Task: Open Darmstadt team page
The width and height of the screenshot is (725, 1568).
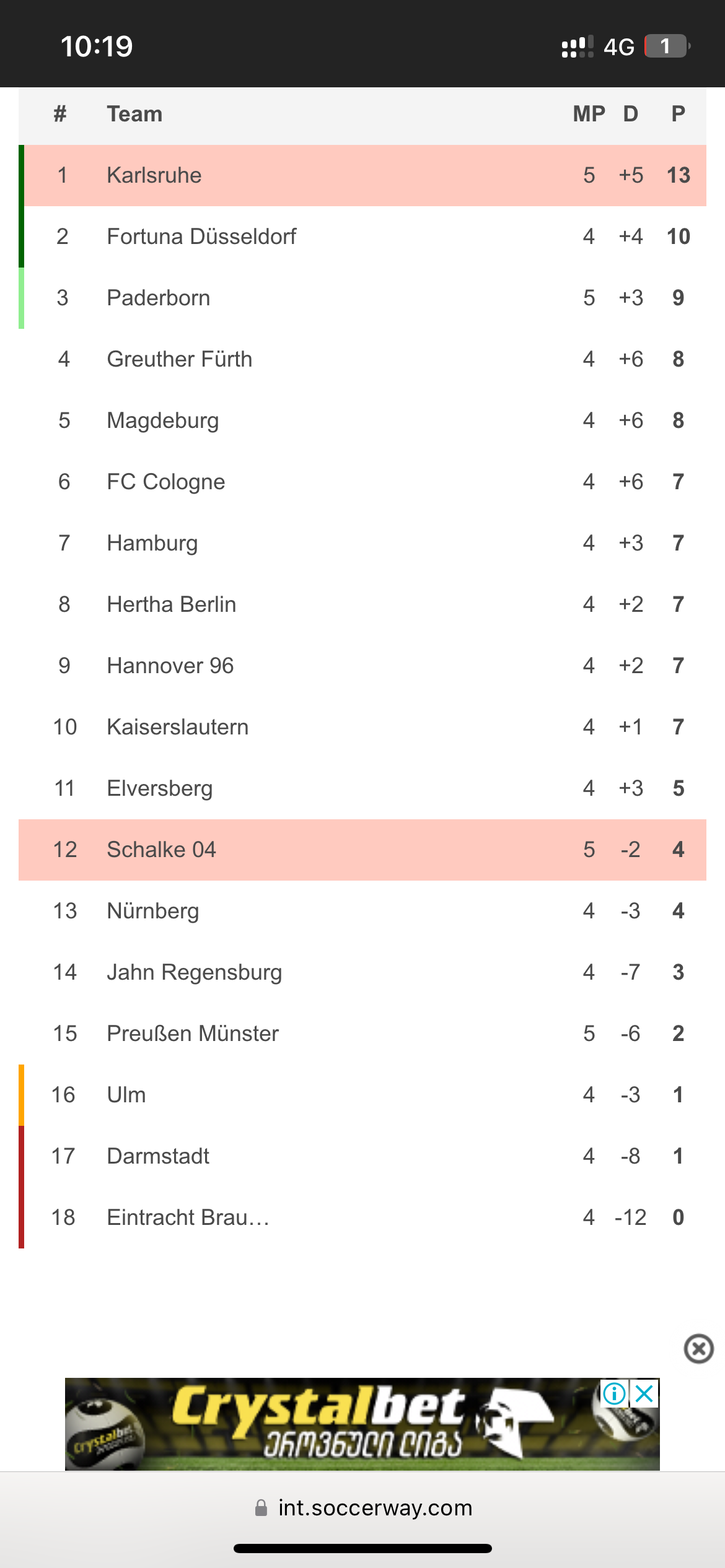Action: [158, 1156]
